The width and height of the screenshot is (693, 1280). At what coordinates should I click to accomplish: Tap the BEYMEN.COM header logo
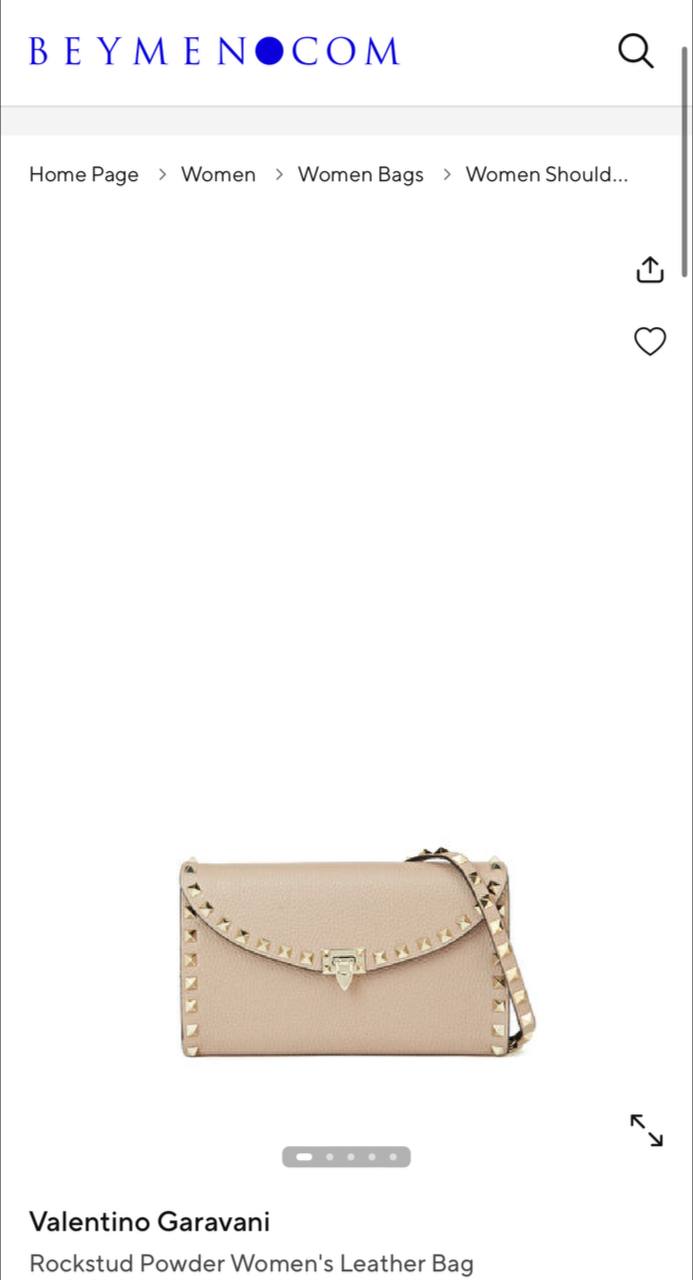[214, 51]
